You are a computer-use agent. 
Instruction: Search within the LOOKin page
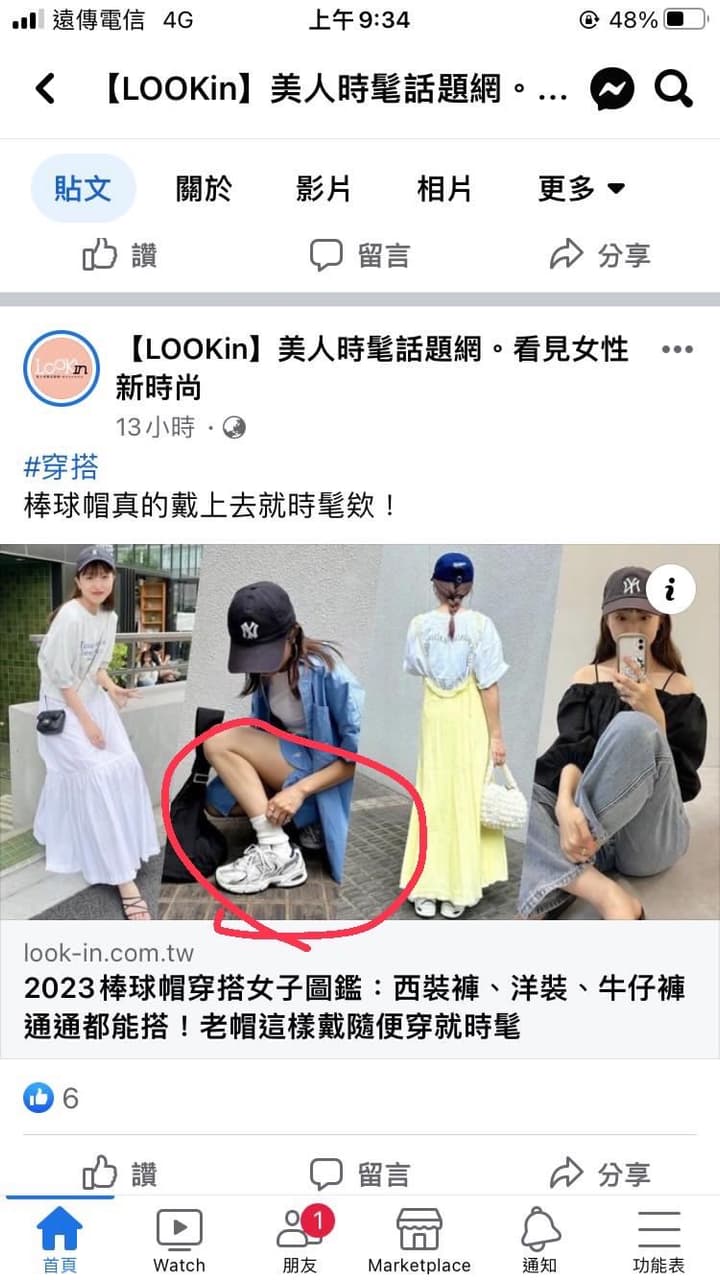[674, 90]
